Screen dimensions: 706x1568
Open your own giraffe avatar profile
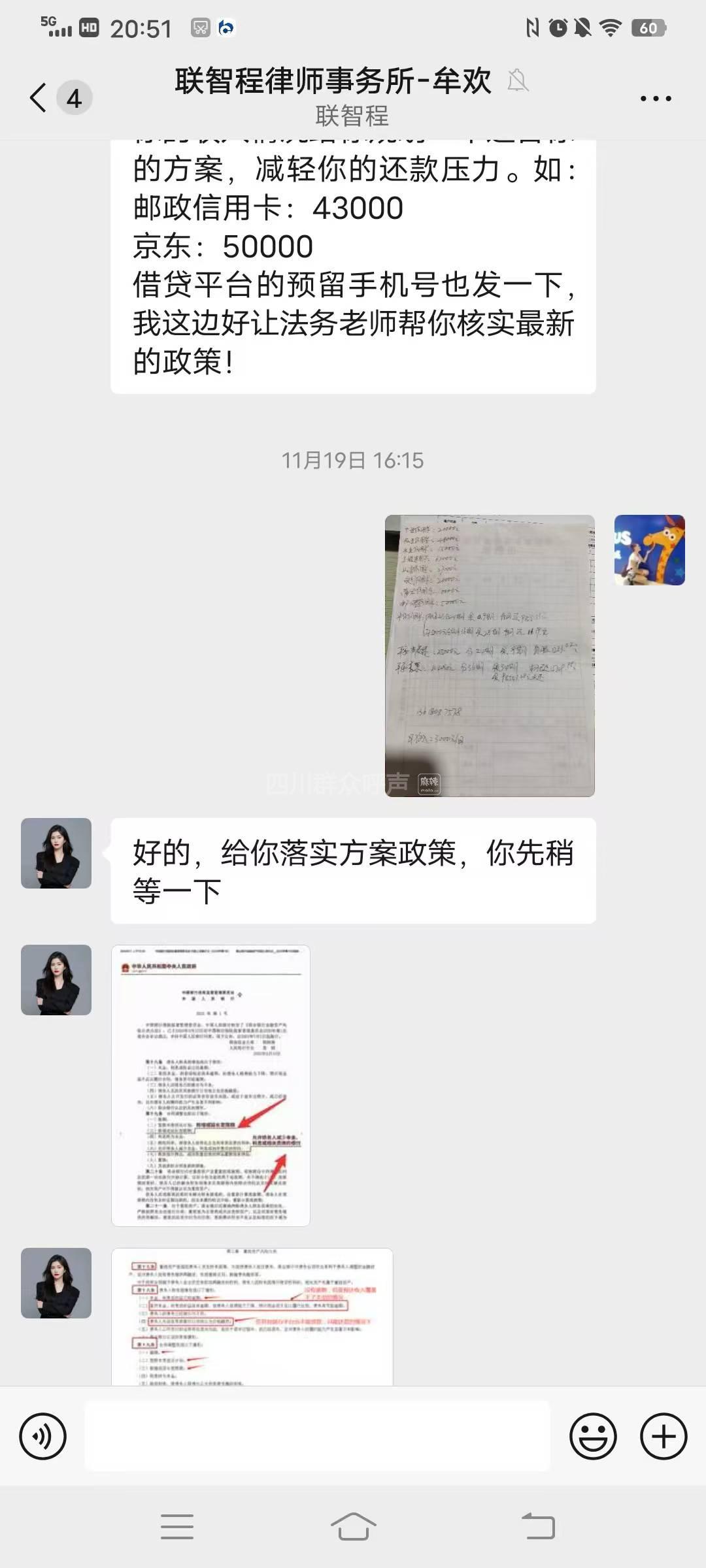[649, 549]
